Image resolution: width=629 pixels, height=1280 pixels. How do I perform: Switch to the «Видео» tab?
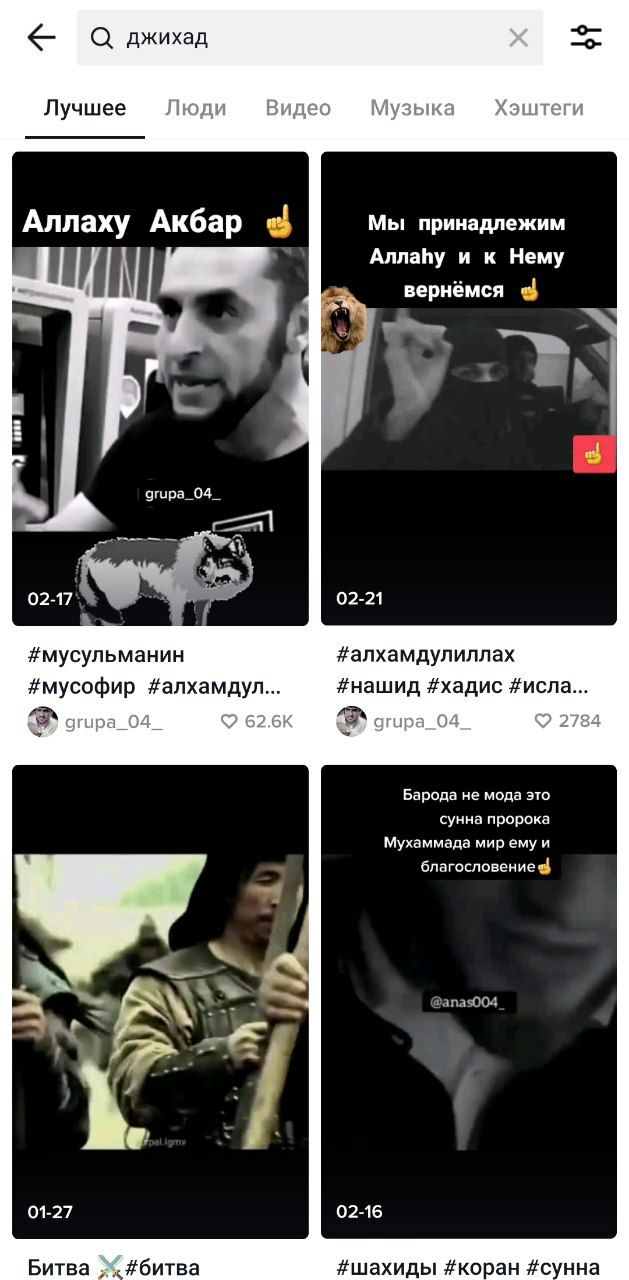298,108
